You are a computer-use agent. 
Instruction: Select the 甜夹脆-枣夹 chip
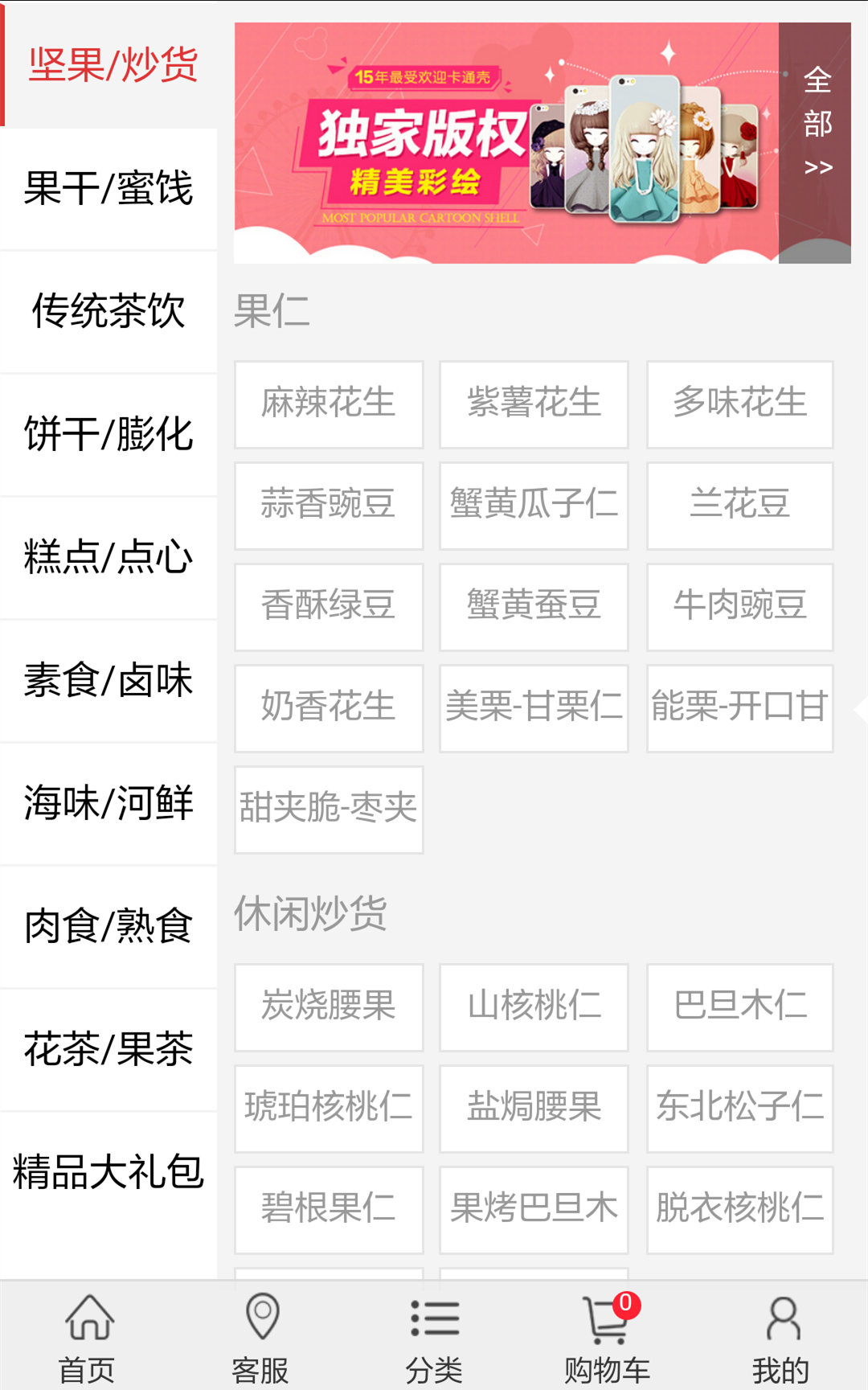click(x=329, y=810)
